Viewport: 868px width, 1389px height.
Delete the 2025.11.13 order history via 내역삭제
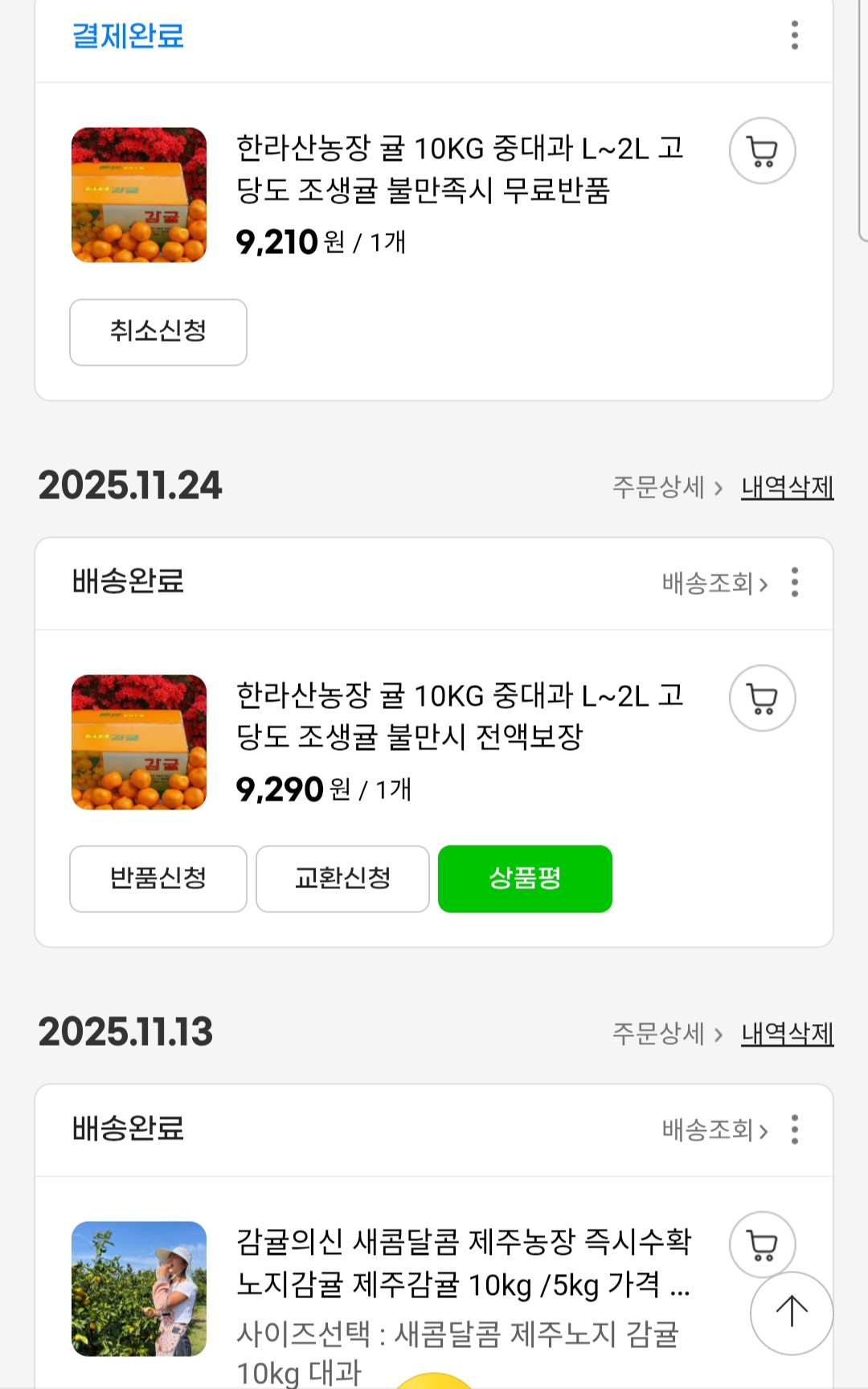(x=787, y=1034)
